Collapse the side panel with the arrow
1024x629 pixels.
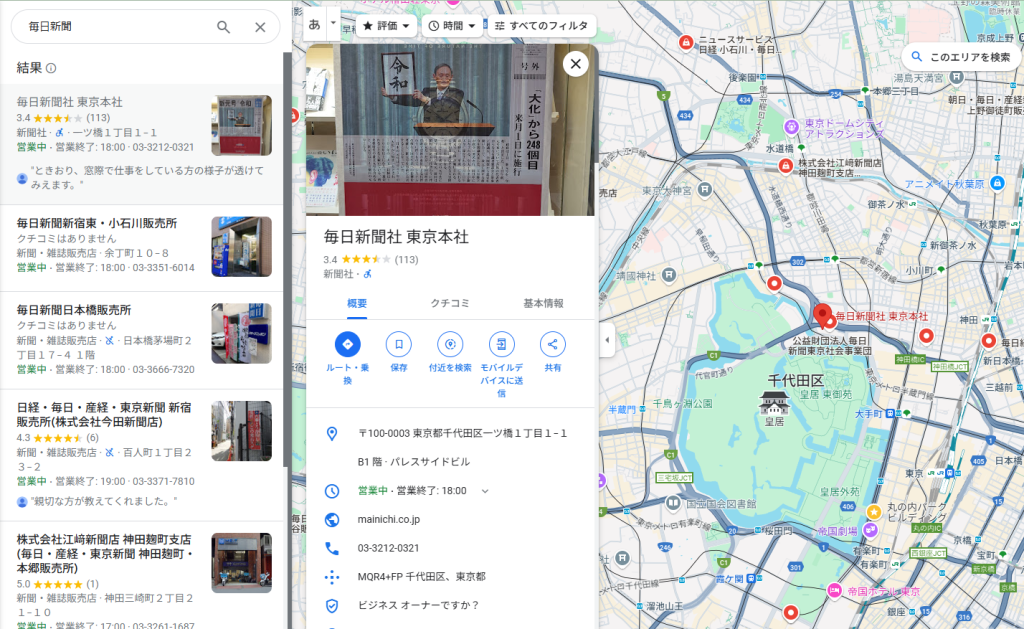(605, 341)
